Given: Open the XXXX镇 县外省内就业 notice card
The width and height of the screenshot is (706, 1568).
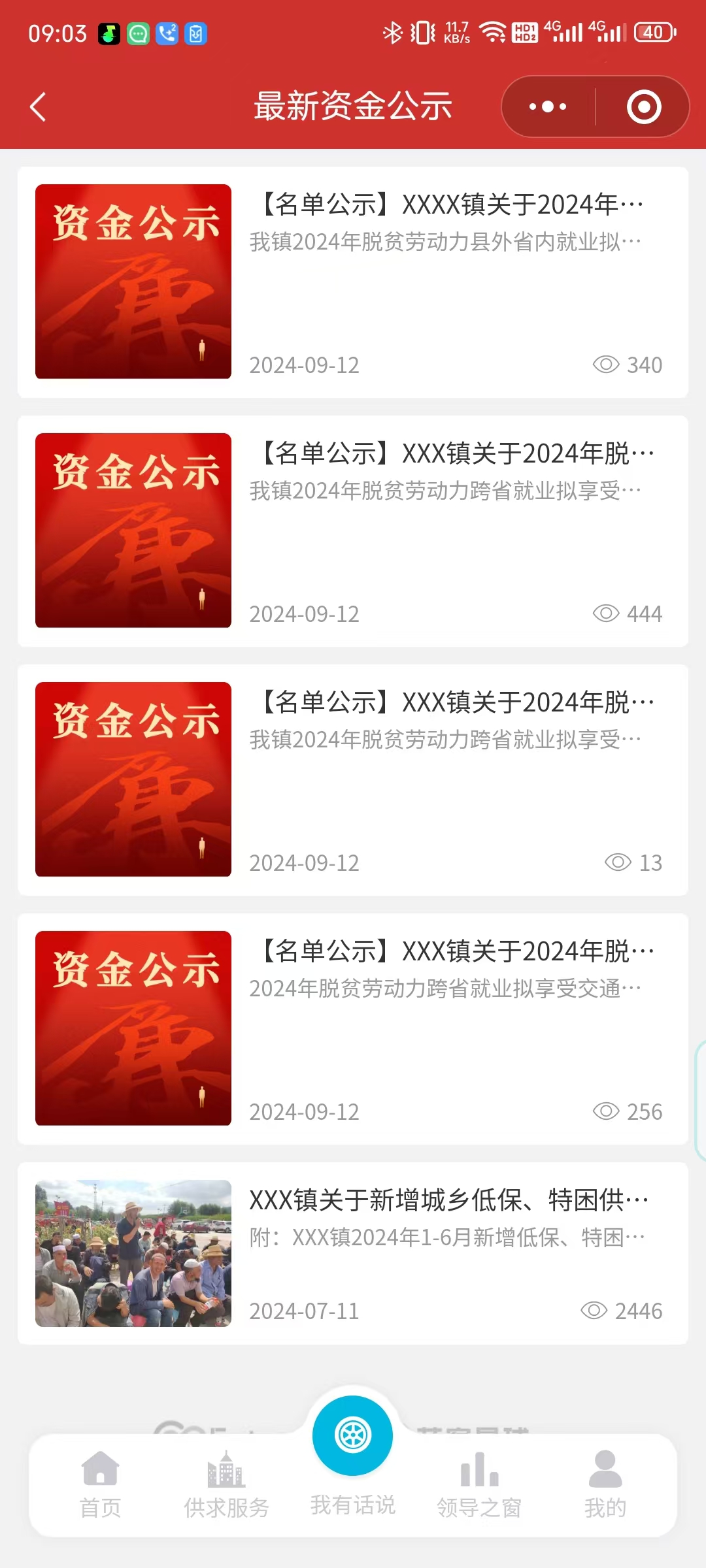Looking at the screenshot, I should click(x=353, y=282).
